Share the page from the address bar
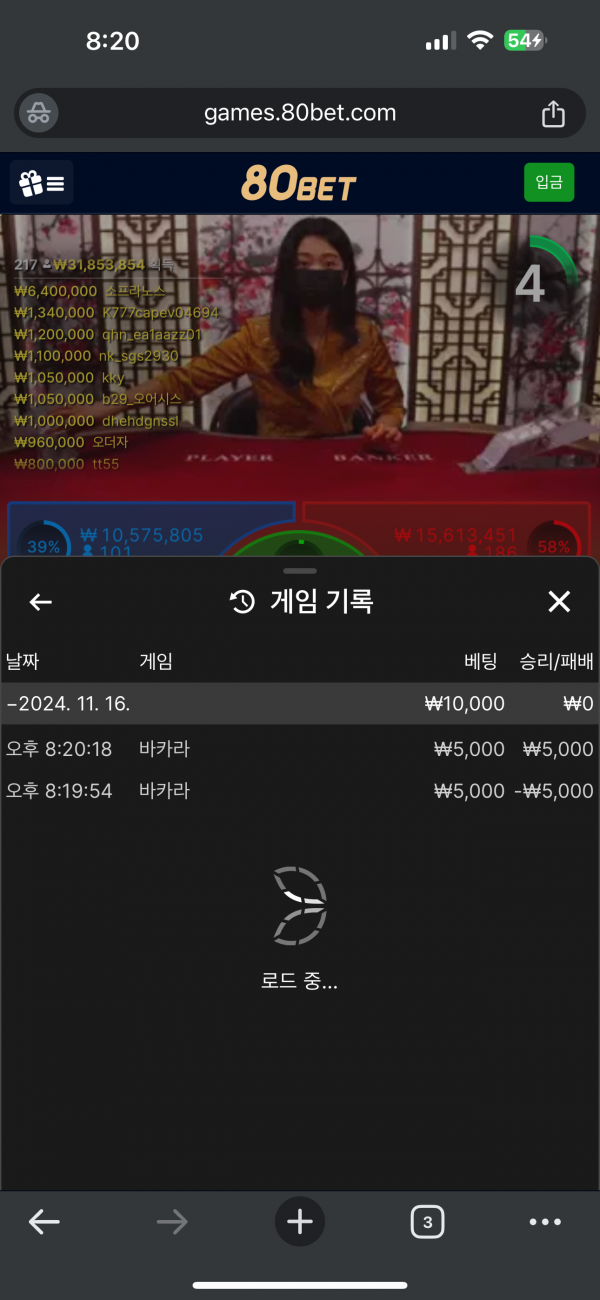The image size is (600, 1300). [553, 113]
